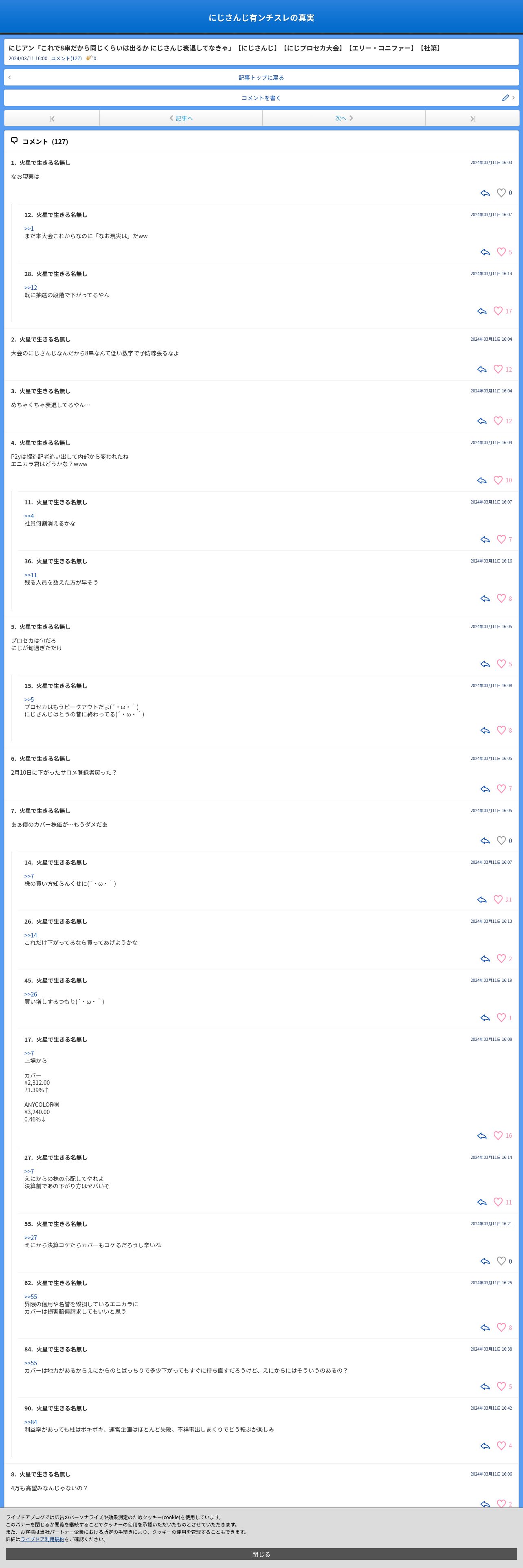Image resolution: width=523 pixels, height=1568 pixels.
Task: Reply to comment 17 listing カバー stock prices
Action: pos(481,1136)
